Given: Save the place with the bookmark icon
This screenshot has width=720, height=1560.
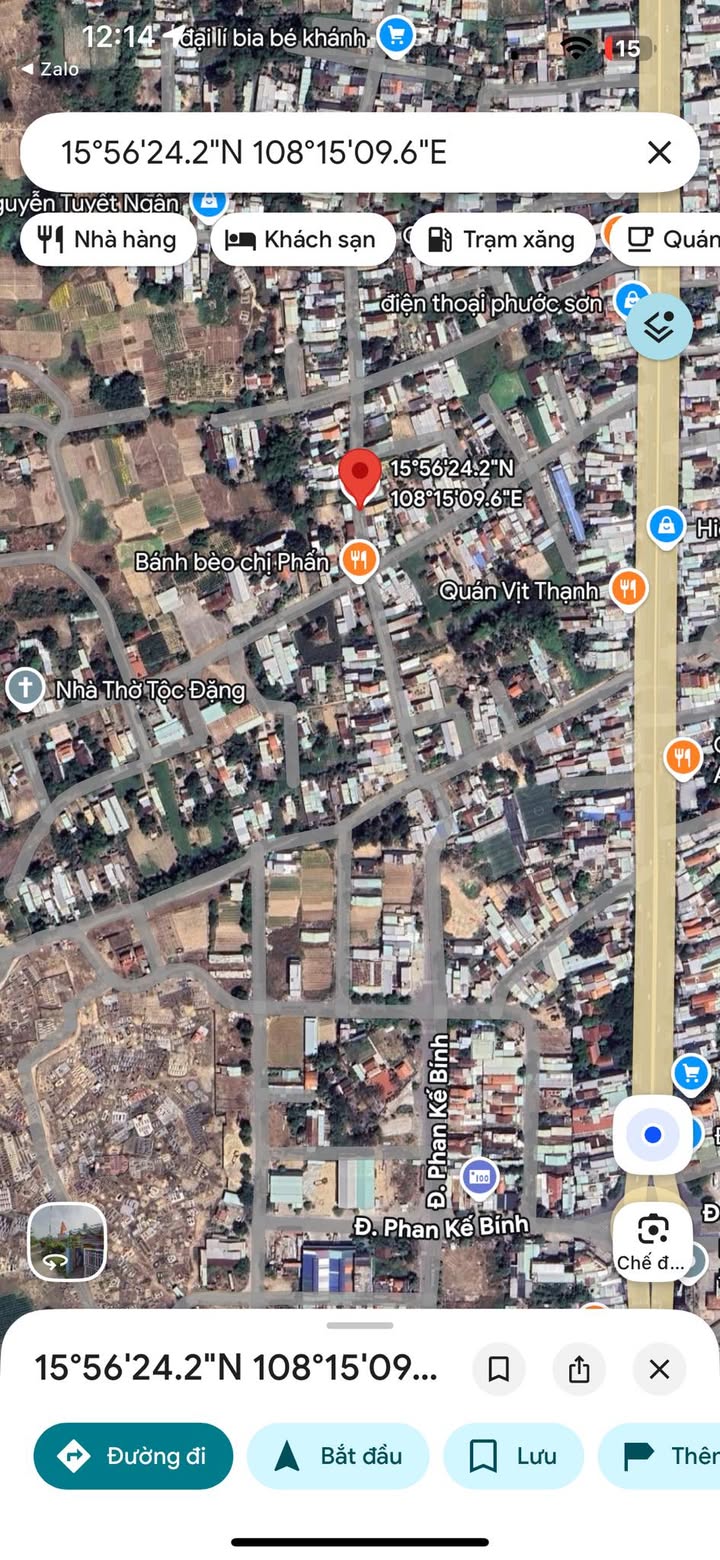Looking at the screenshot, I should click(498, 1369).
